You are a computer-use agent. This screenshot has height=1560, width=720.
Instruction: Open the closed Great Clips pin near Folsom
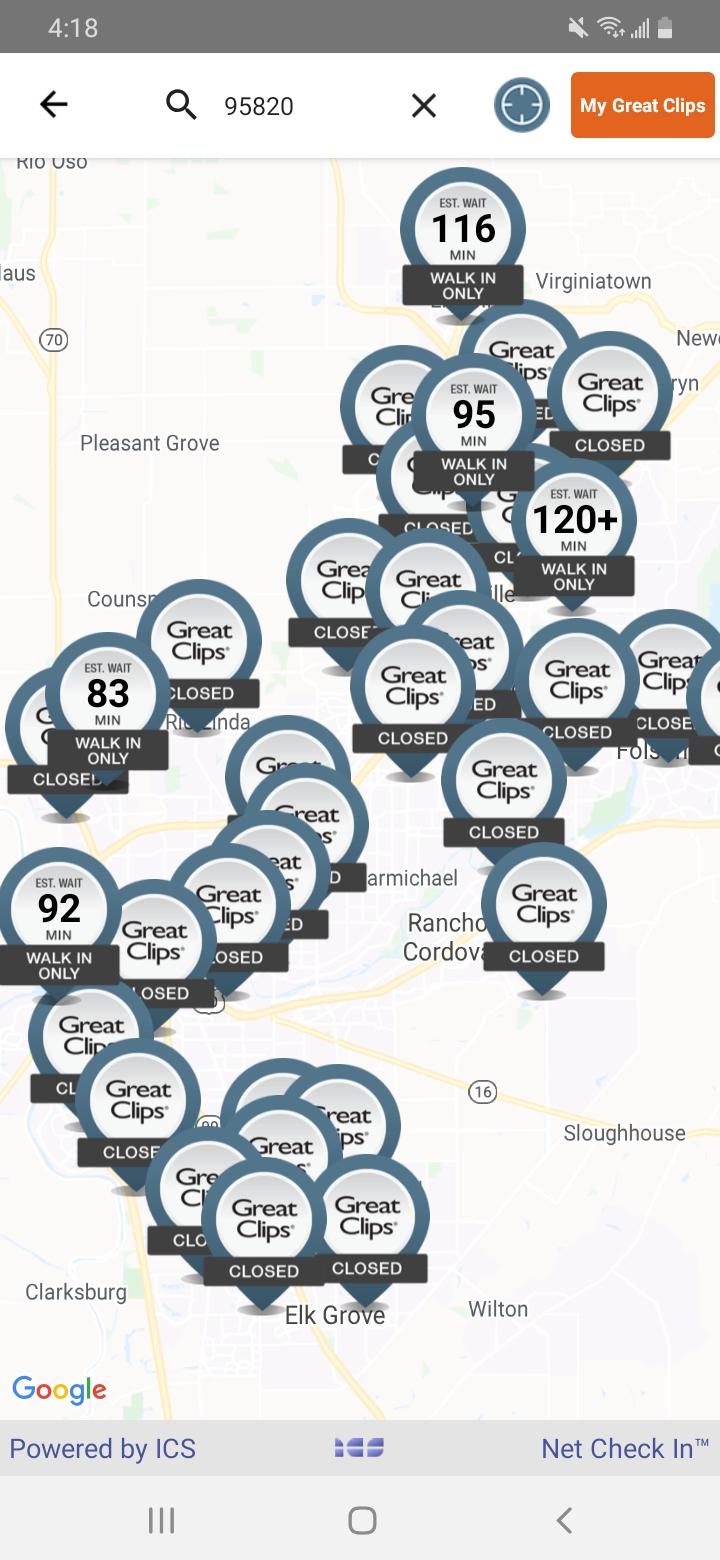pyautogui.click(x=575, y=680)
